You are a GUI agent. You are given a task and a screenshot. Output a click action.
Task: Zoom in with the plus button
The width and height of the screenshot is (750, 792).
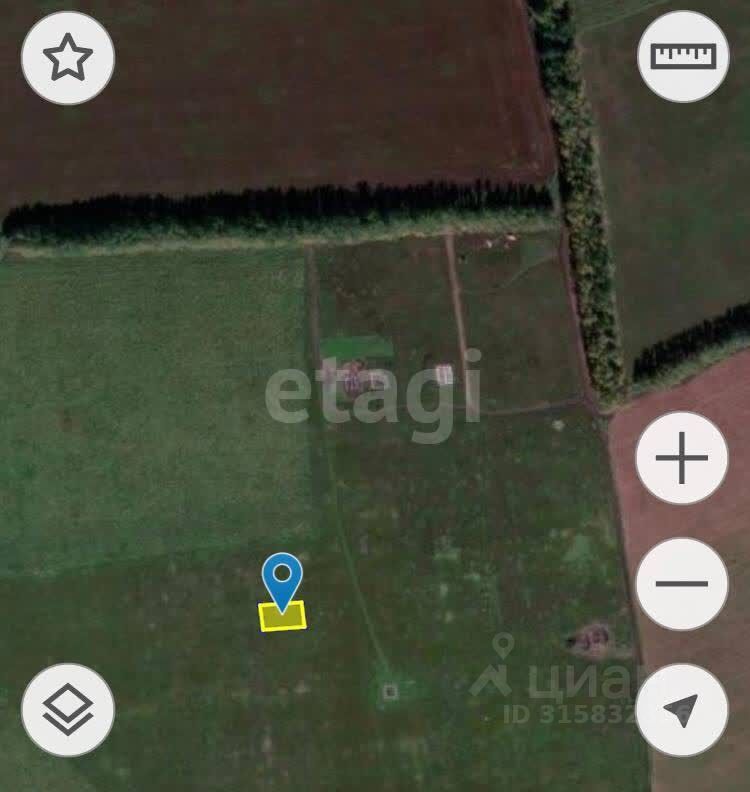tap(682, 459)
